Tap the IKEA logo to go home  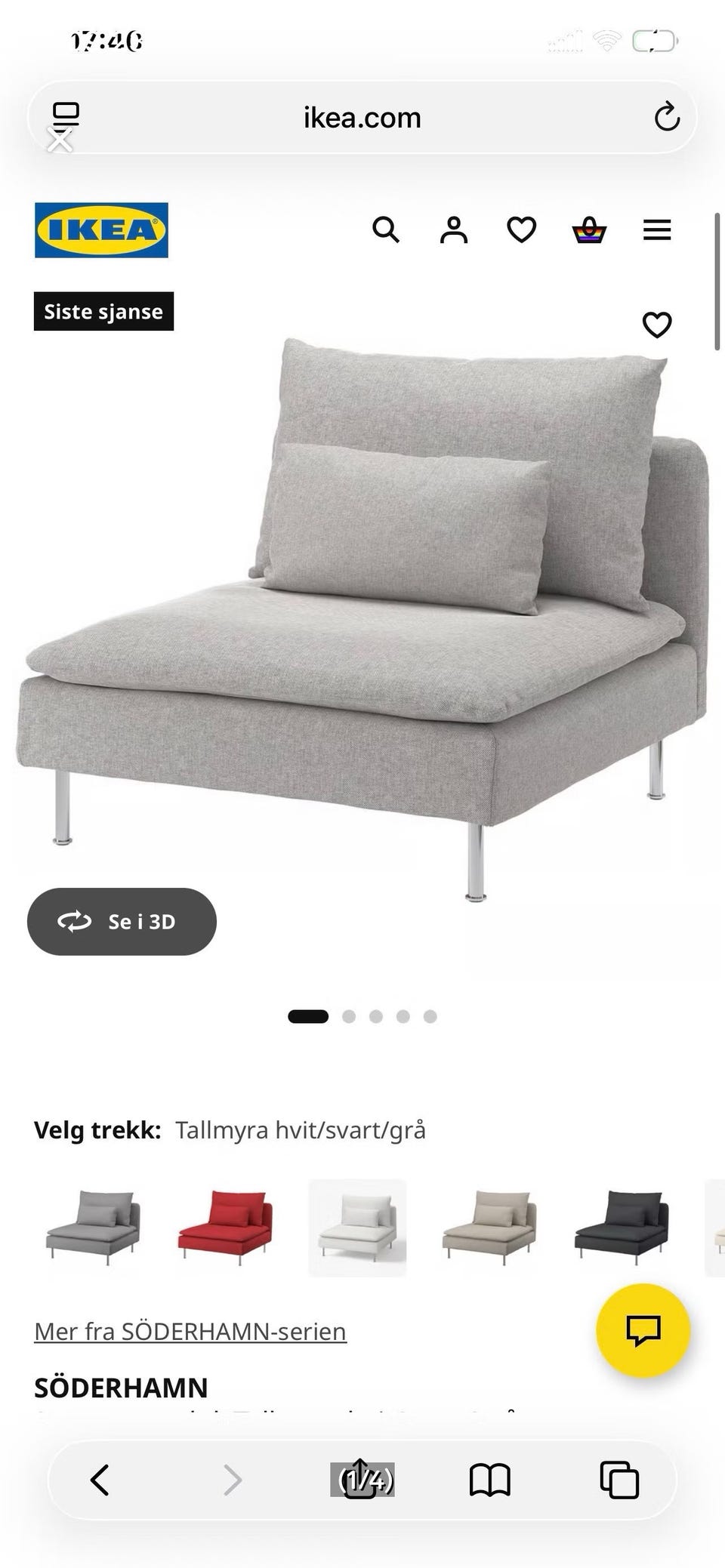tap(101, 230)
